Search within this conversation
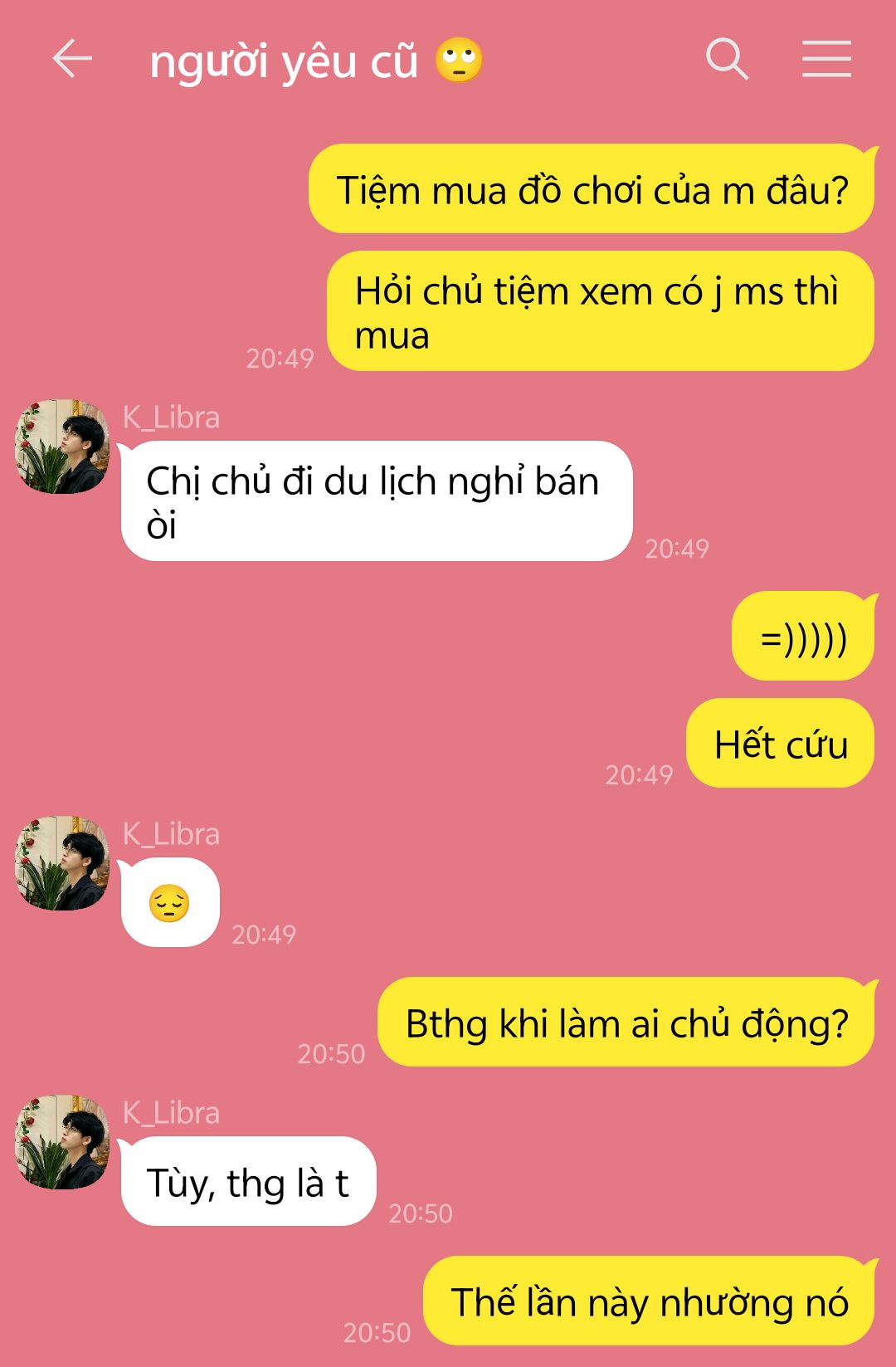Viewport: 896px width, 1367px height. [727, 59]
